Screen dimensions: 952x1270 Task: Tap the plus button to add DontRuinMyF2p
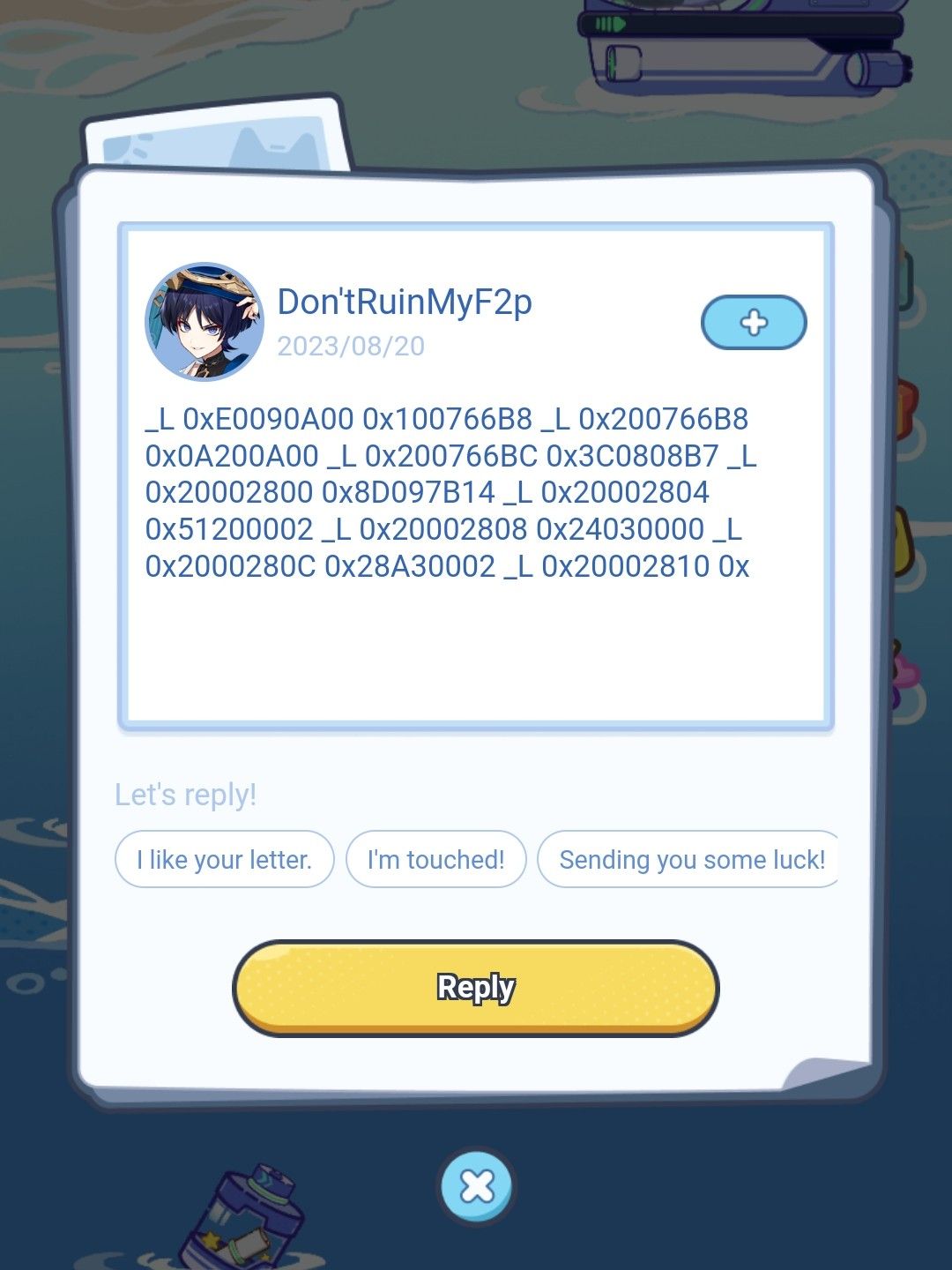point(754,322)
